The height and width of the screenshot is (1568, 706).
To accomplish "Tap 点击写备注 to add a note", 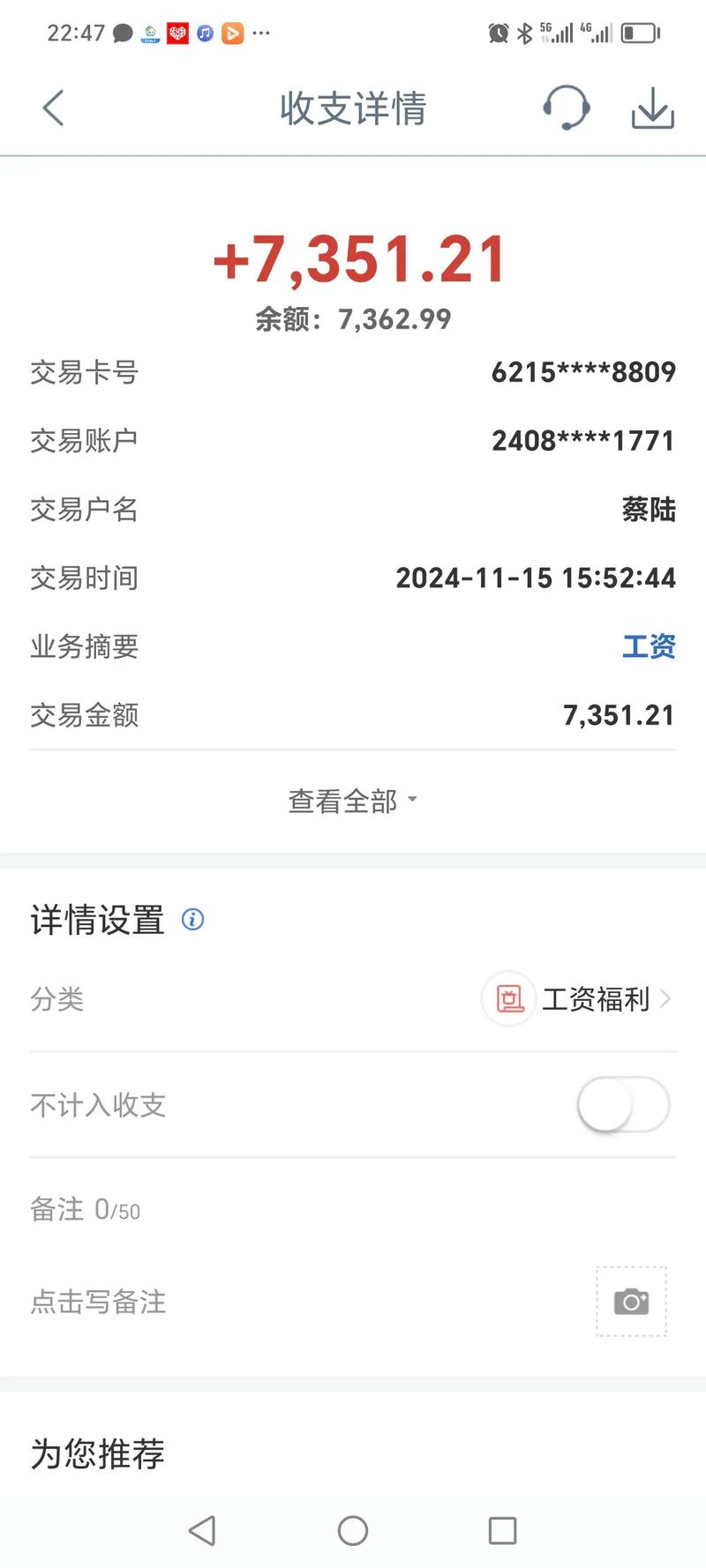I will point(97,1303).
